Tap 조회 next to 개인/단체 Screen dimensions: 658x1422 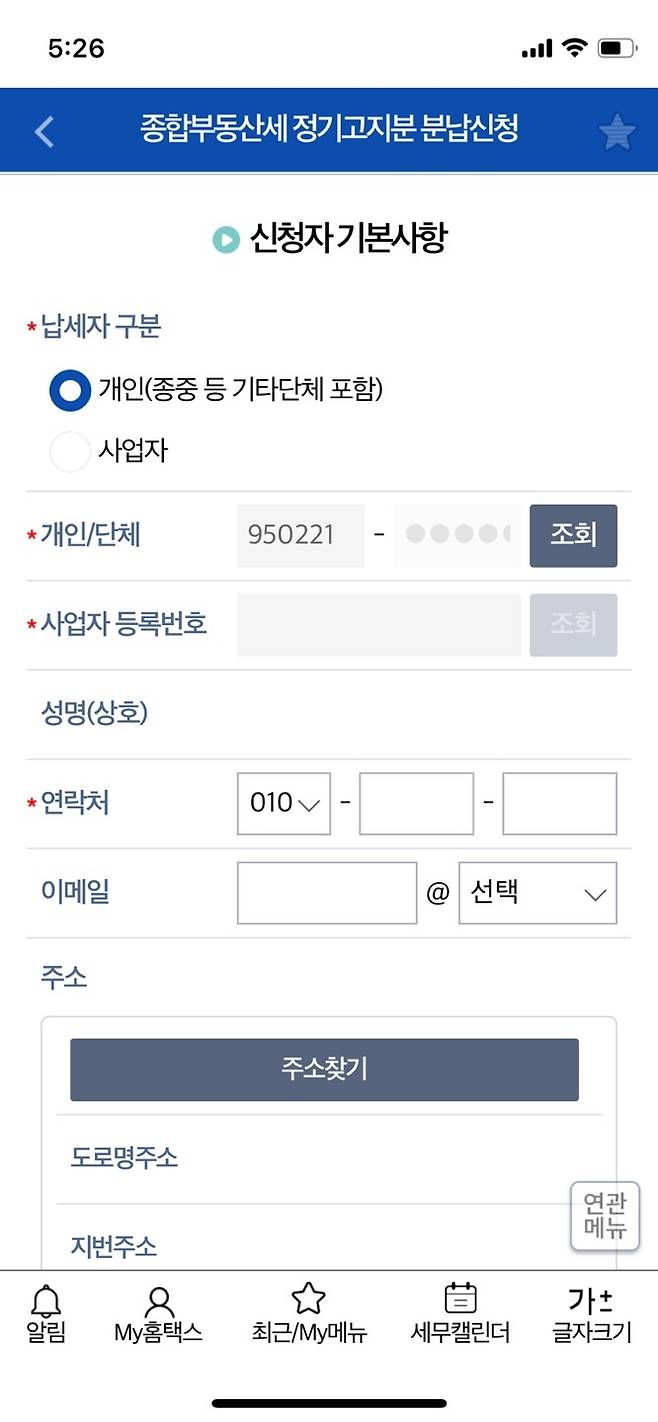point(573,536)
